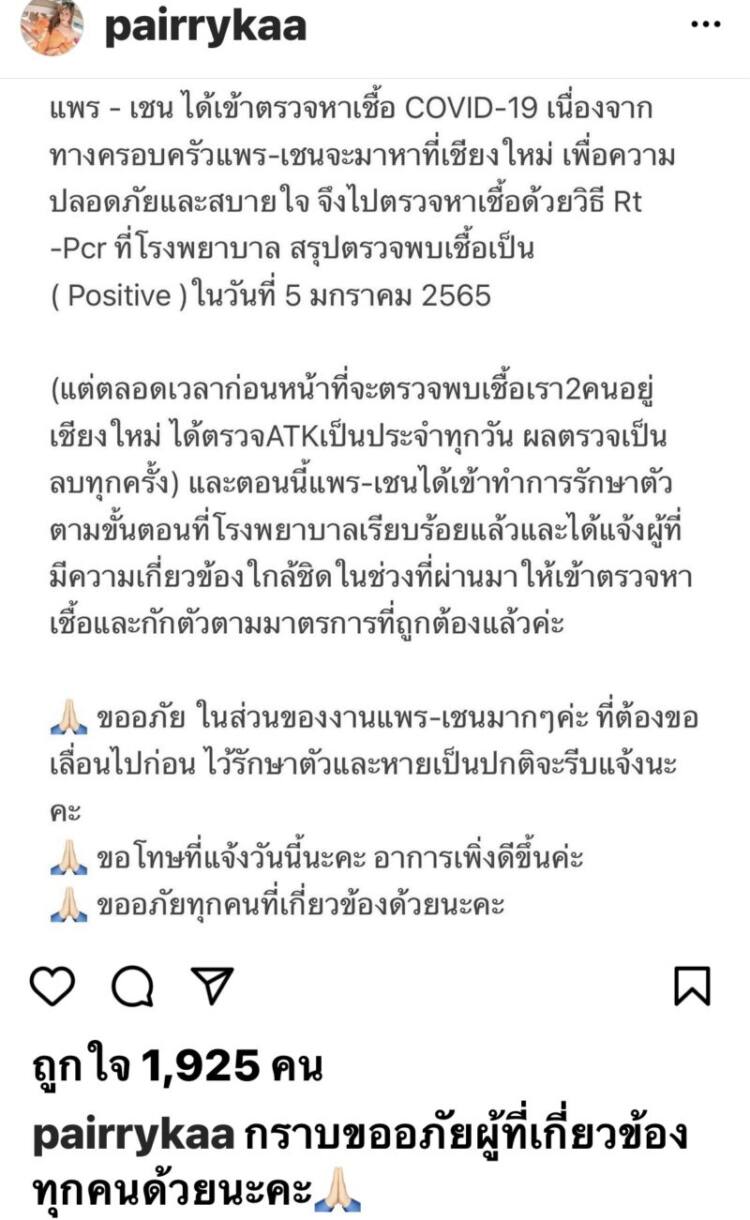This screenshot has width=750, height=1220.
Task: Like this post with the heart icon
Action: (52, 986)
